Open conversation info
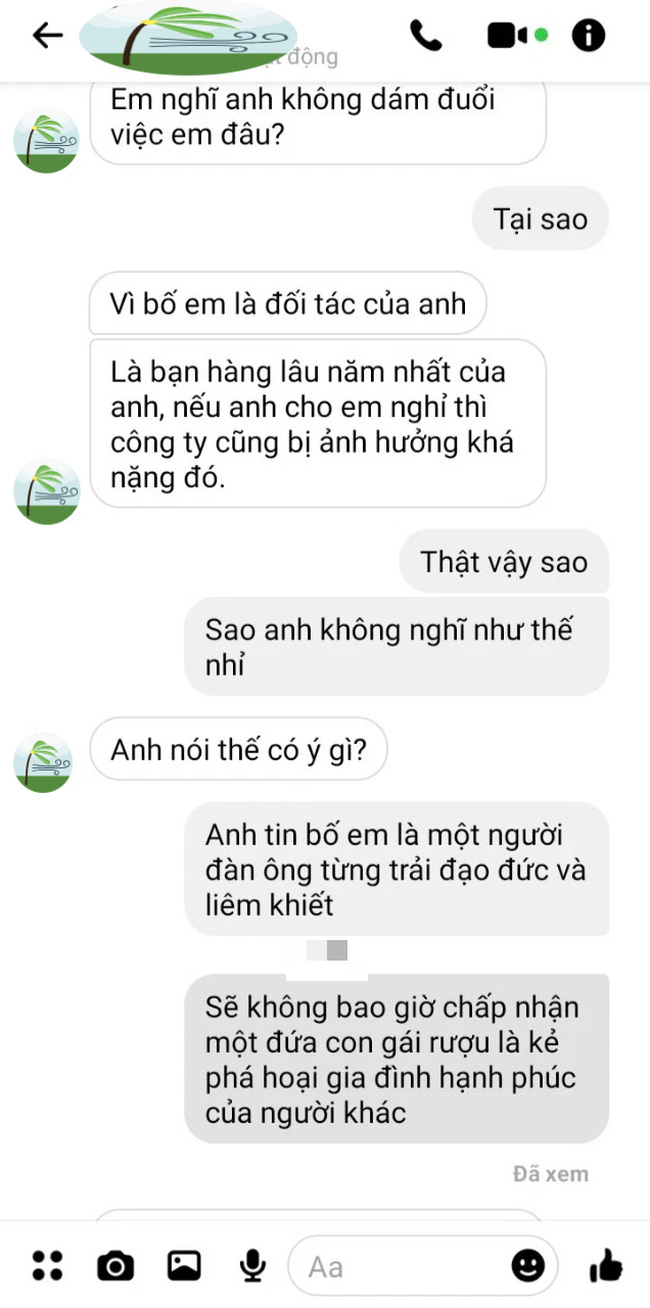Screen dimensions: 650x1308 [x=588, y=36]
